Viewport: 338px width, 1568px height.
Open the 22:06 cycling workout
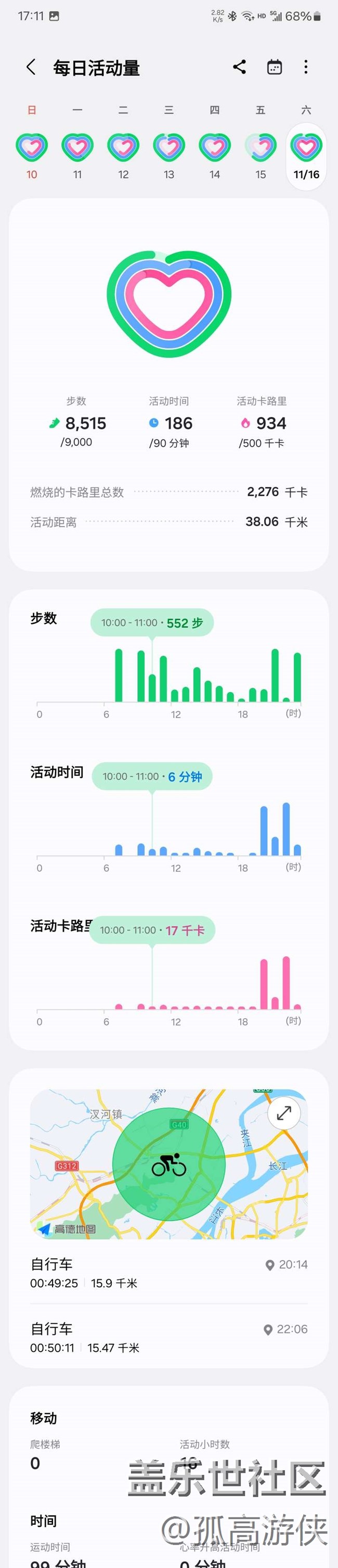(168, 1338)
